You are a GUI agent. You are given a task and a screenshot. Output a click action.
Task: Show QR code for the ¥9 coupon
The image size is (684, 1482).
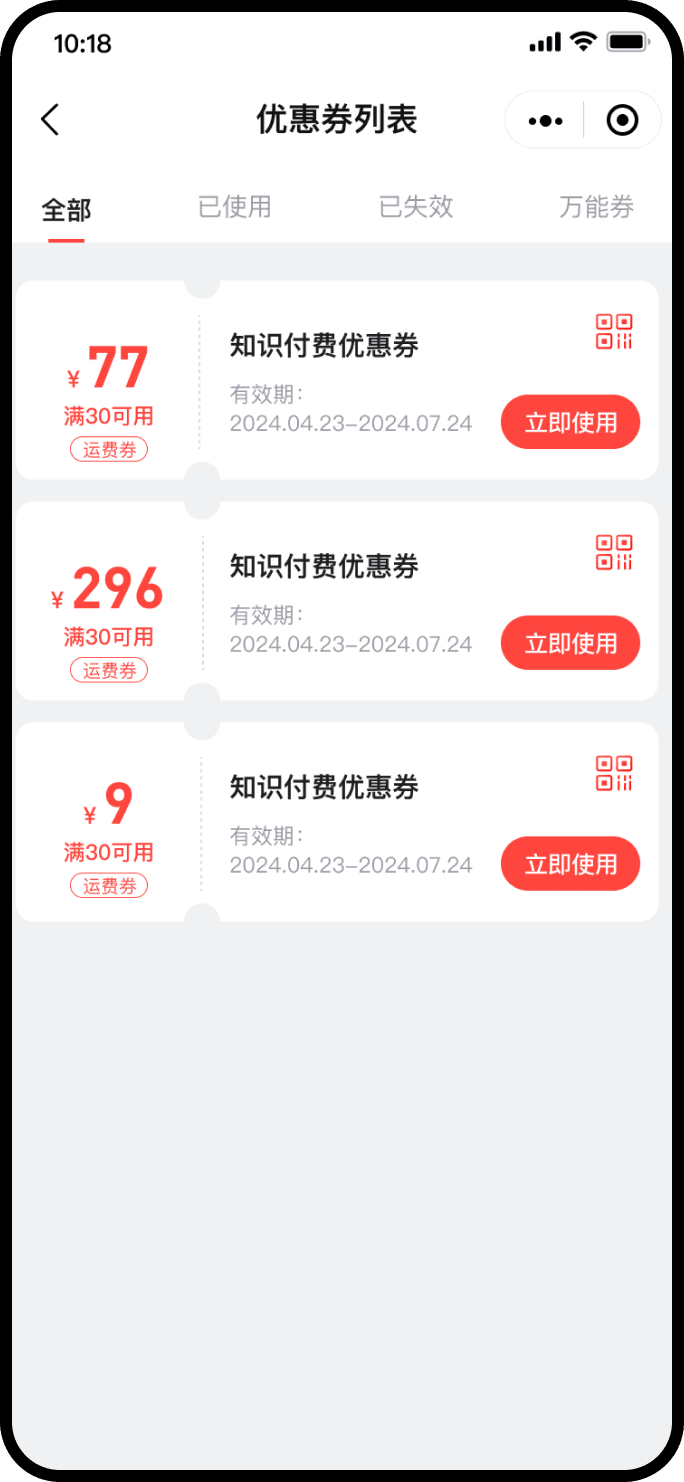[x=614, y=773]
